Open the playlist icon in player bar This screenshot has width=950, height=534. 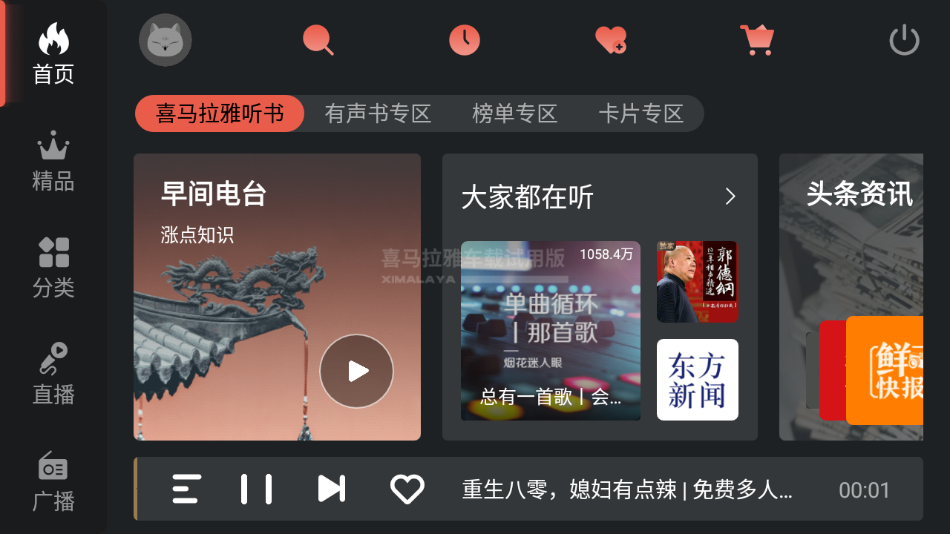(186, 489)
